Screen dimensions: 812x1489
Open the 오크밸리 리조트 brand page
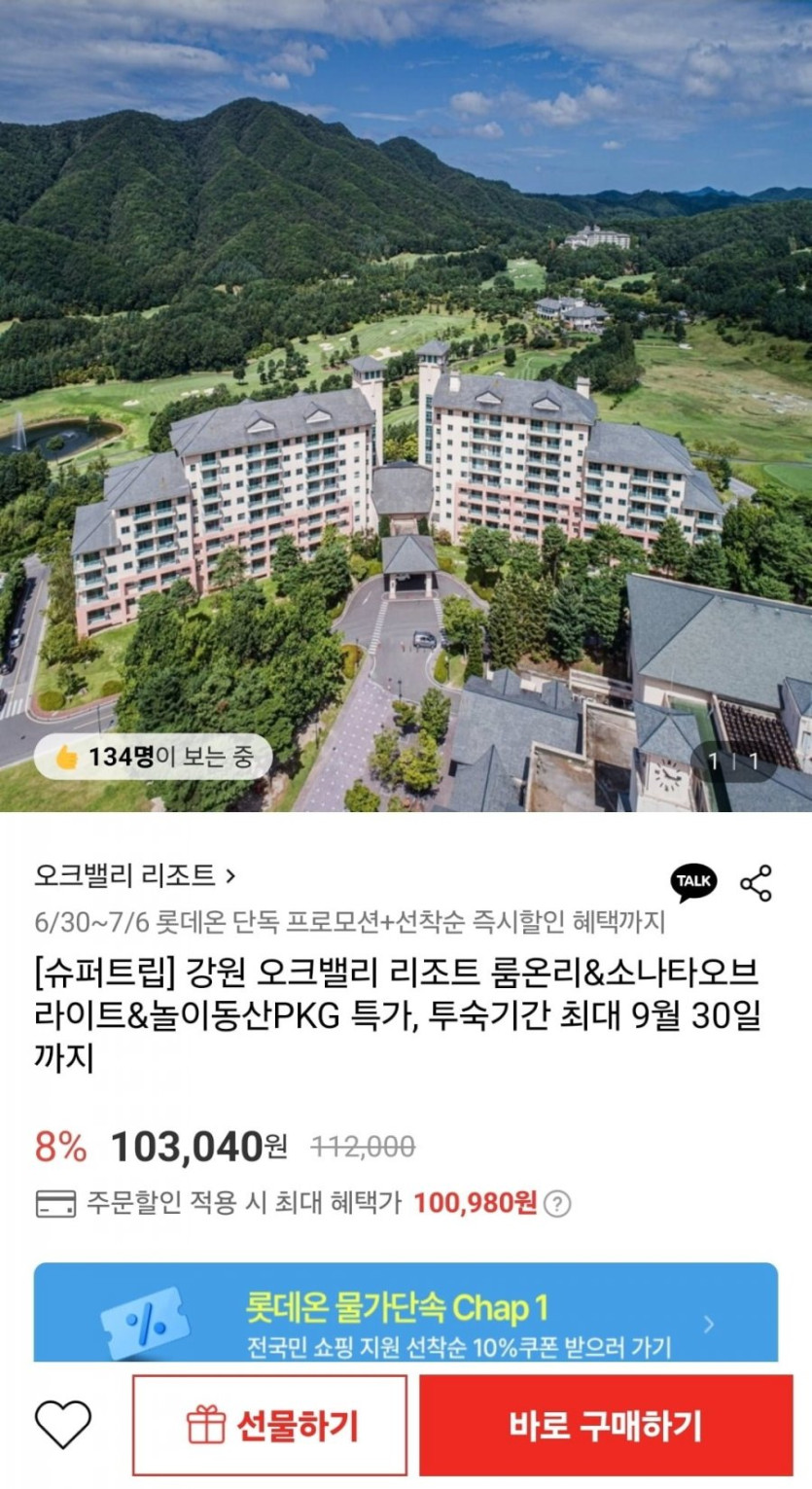135,876
